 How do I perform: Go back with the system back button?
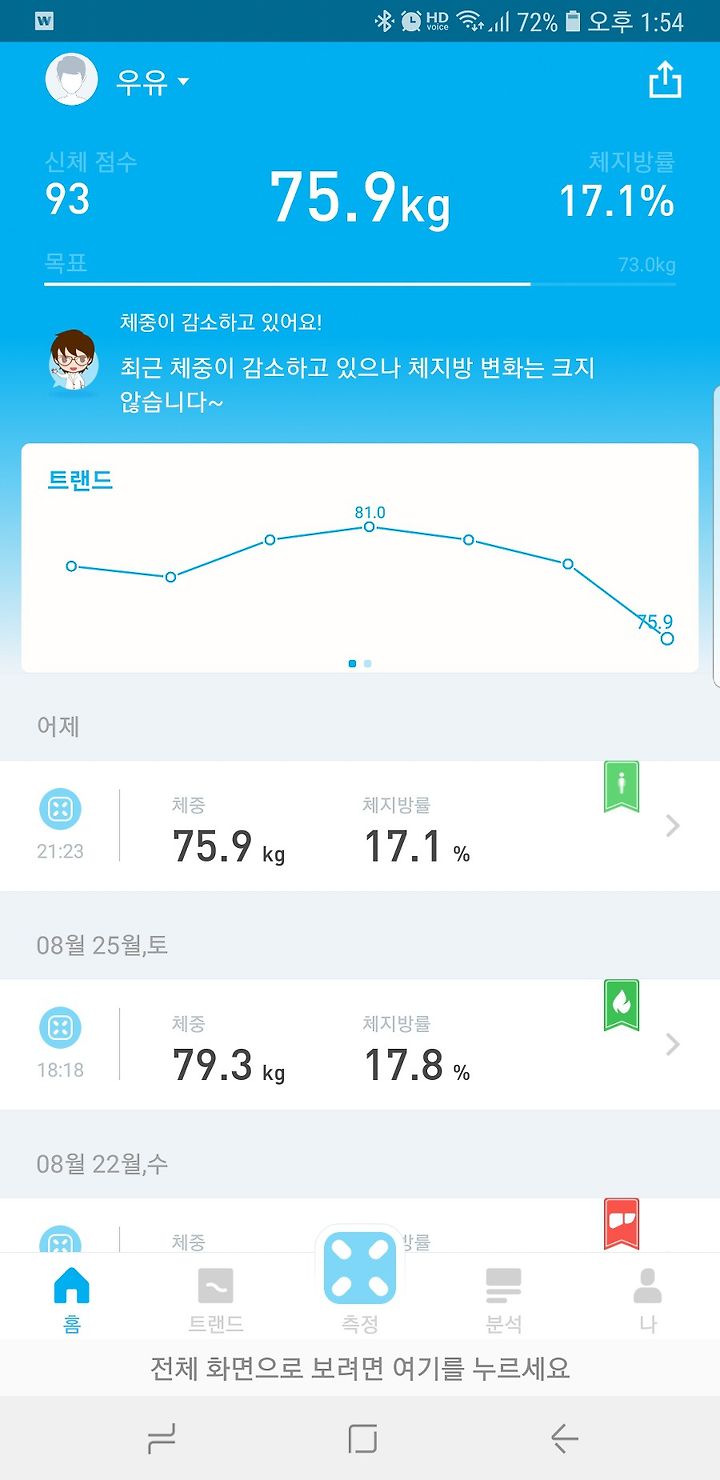point(564,1439)
